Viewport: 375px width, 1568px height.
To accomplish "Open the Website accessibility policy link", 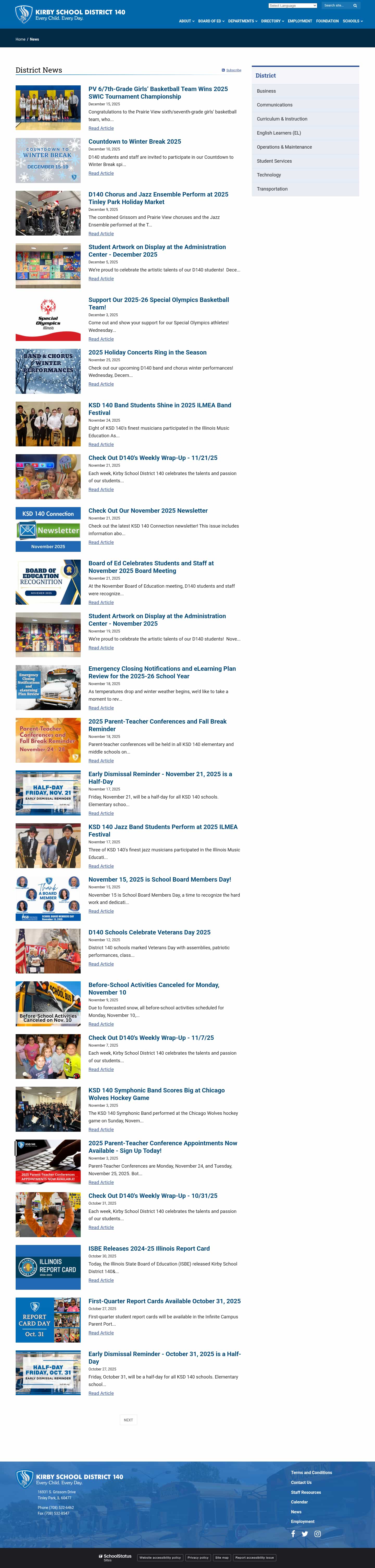I will coord(159,1557).
